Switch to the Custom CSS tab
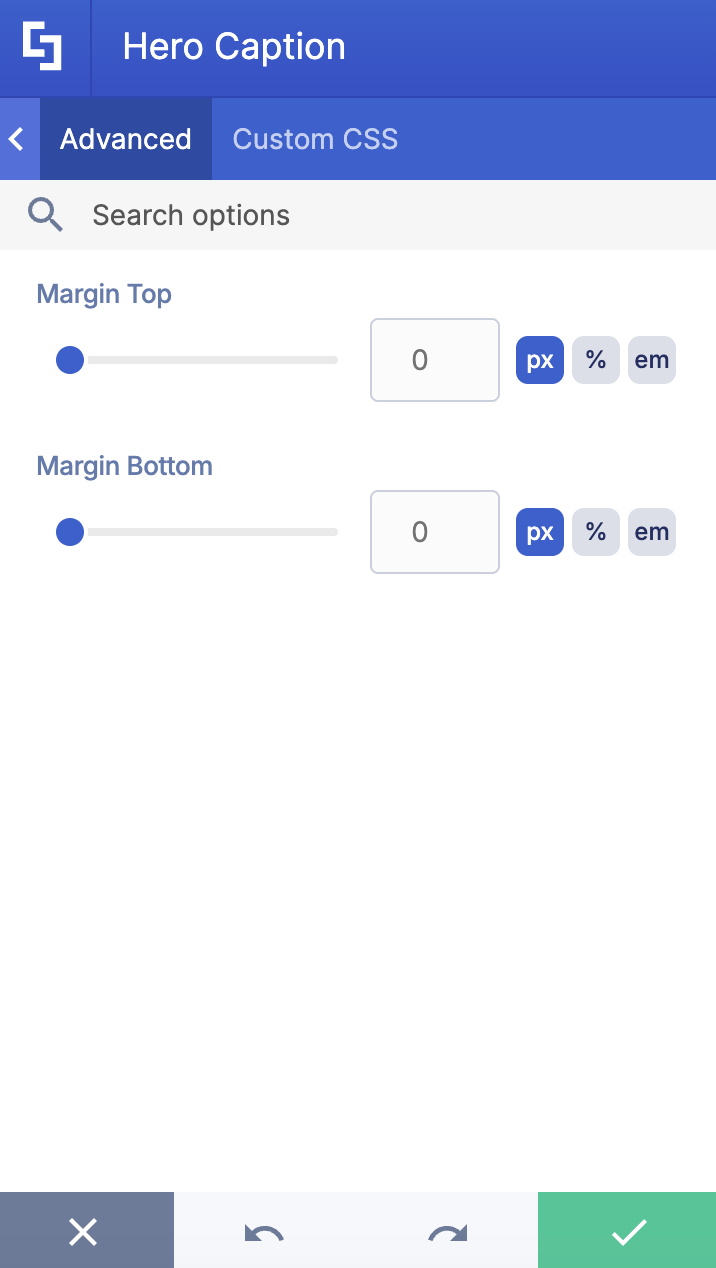Viewport: 716px width, 1268px height. pos(315,139)
